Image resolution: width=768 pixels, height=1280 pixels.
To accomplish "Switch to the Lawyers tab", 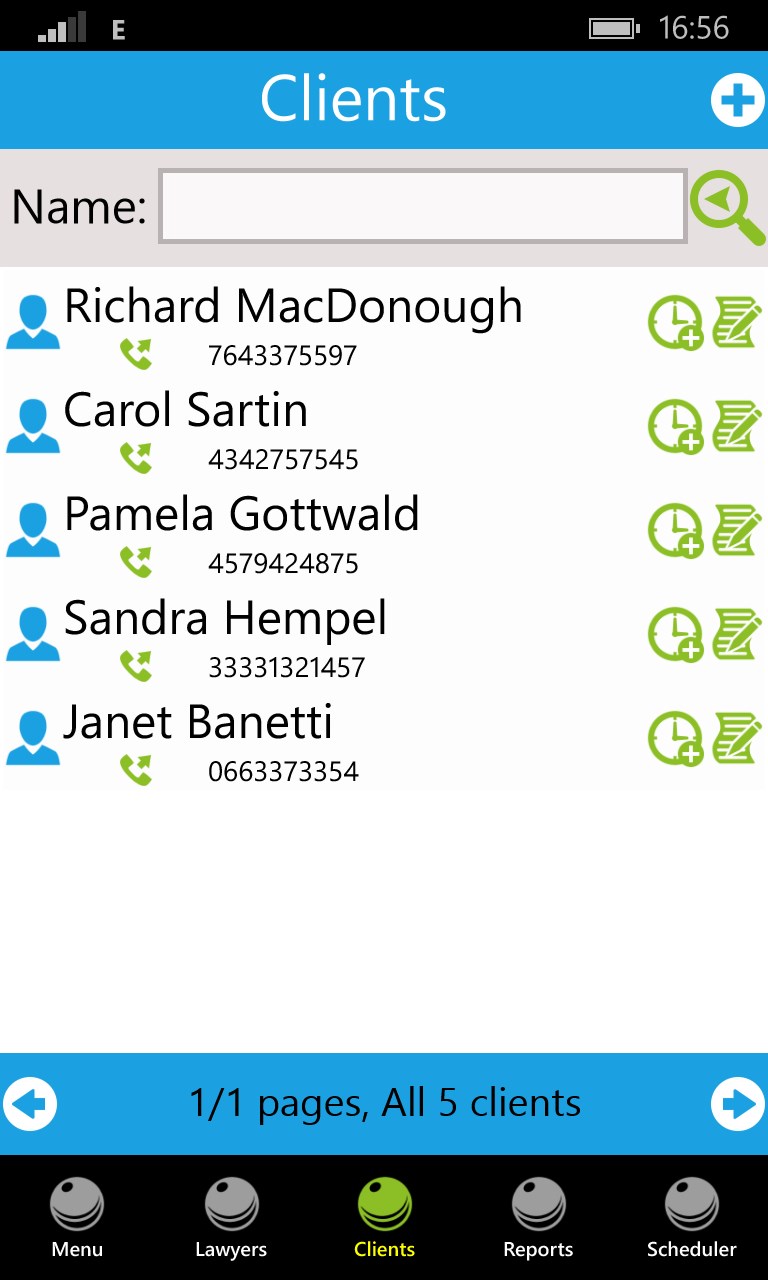I will (x=231, y=1217).
